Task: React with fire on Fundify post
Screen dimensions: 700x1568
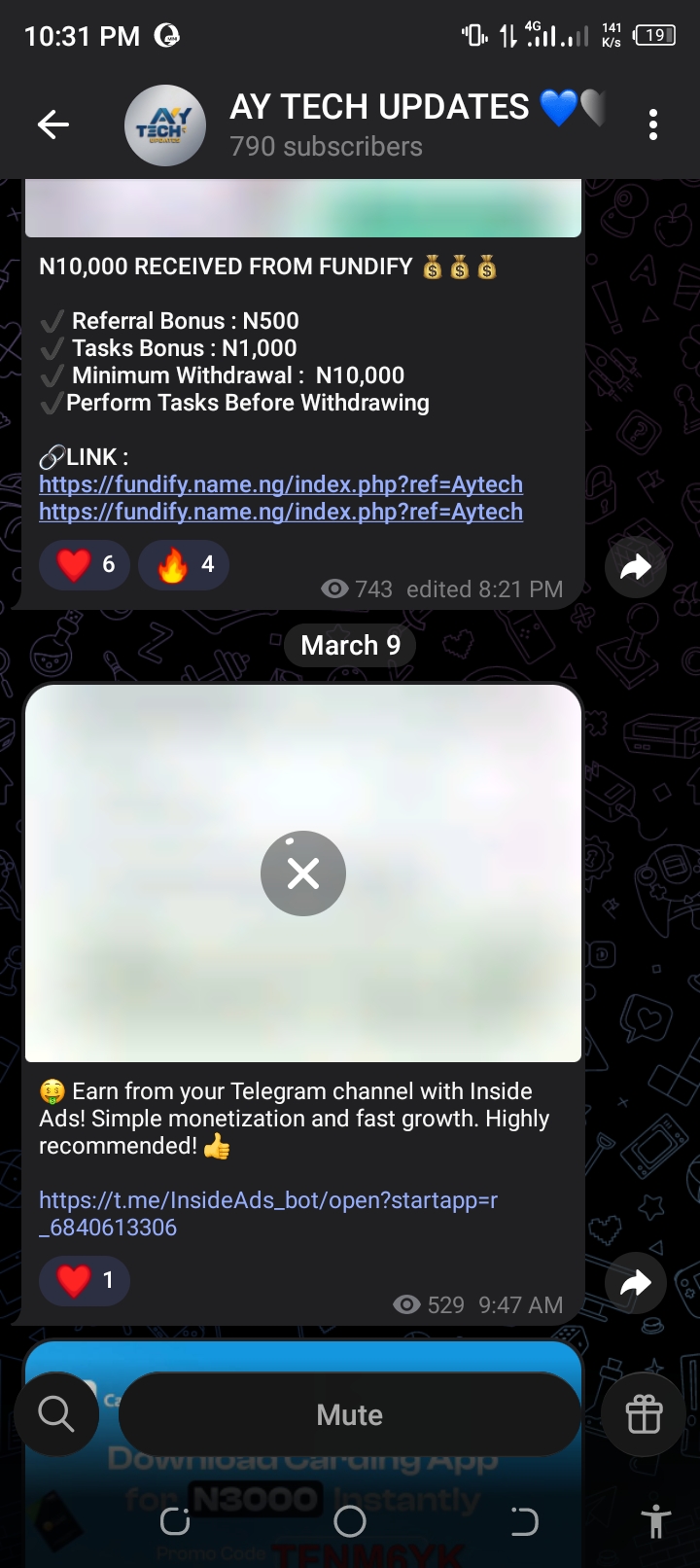Action: pyautogui.click(x=184, y=564)
